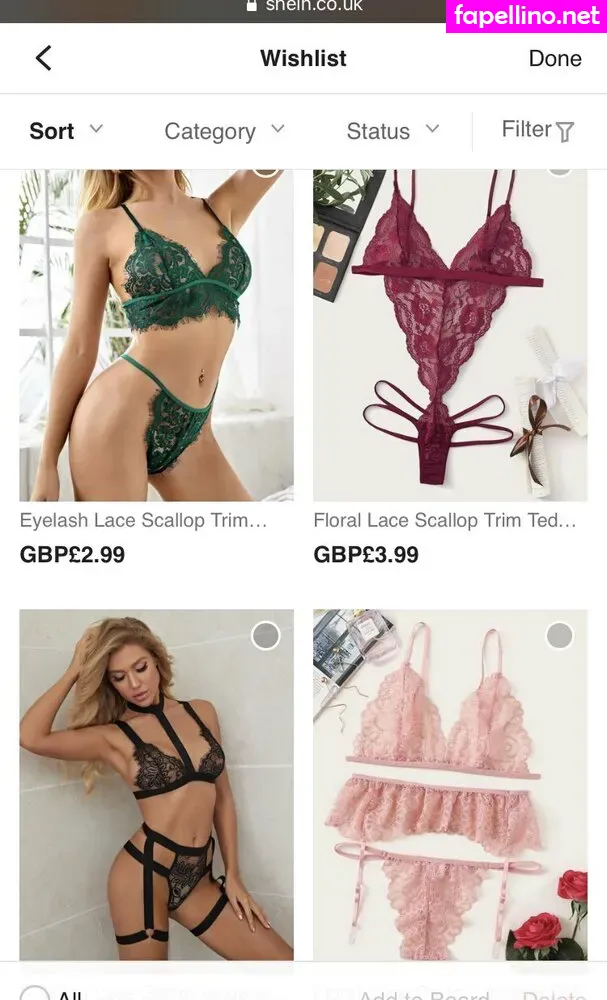This screenshot has height=1000, width=607.
Task: Open the Sort dropdown
Action: point(66,131)
